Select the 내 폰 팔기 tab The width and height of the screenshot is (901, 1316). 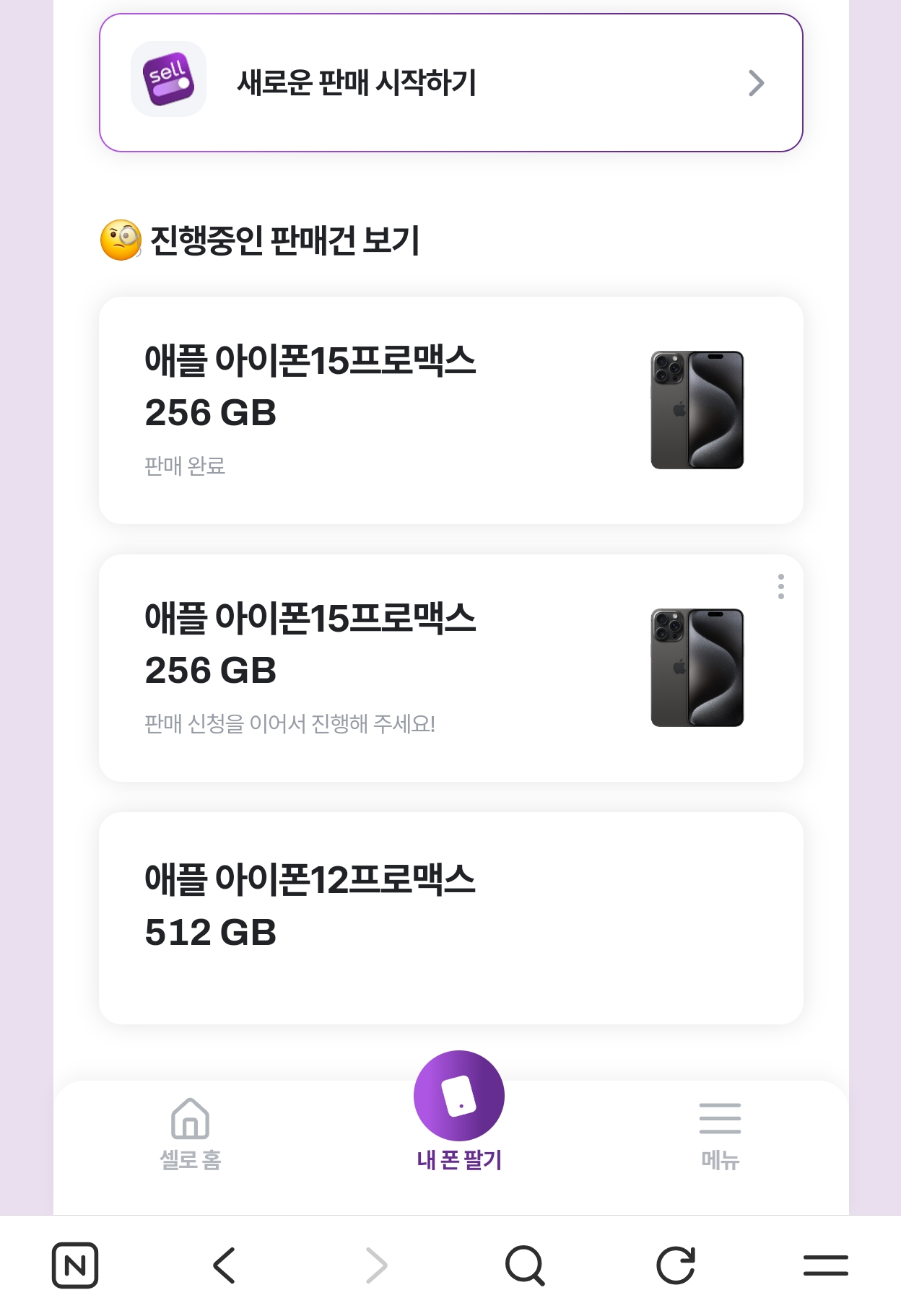459,1112
